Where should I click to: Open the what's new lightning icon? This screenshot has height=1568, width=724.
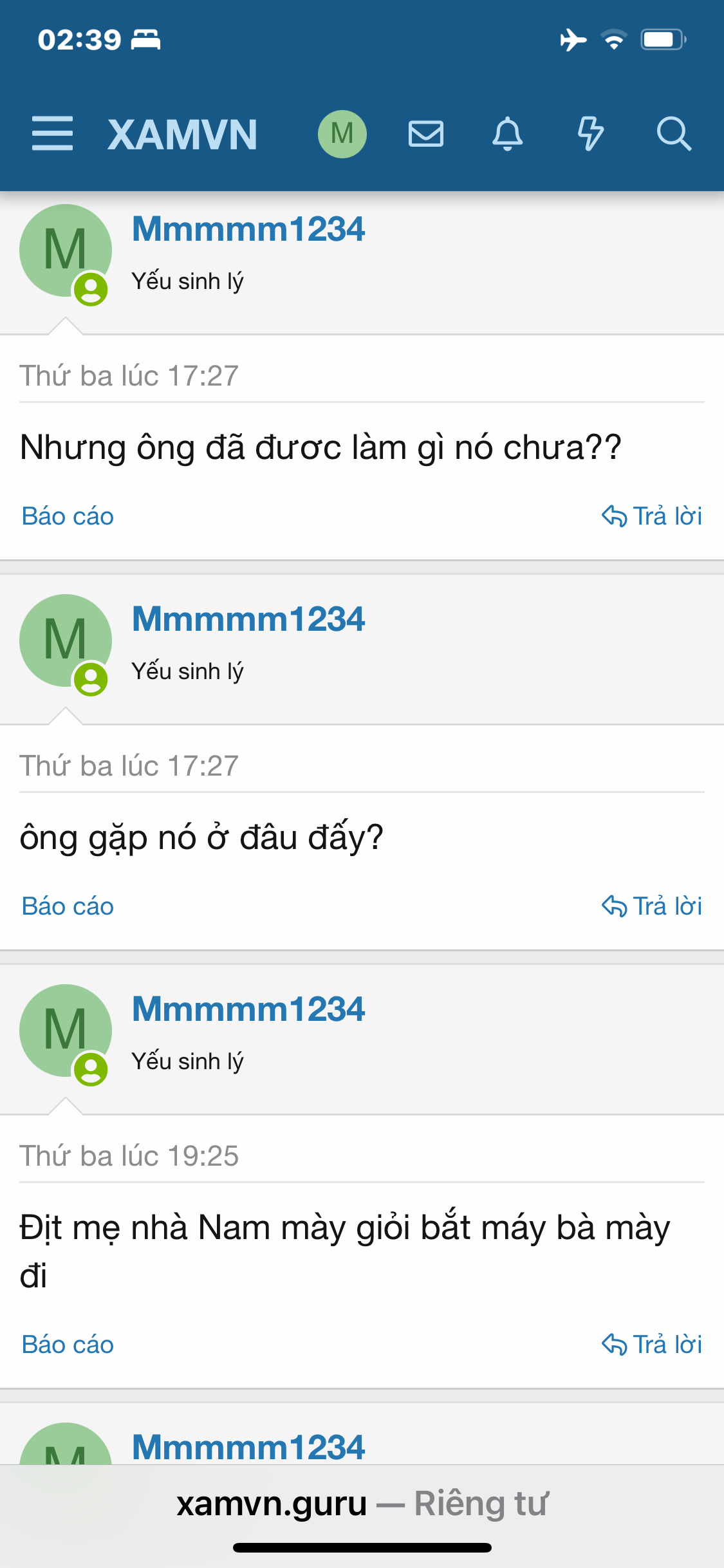tap(589, 134)
